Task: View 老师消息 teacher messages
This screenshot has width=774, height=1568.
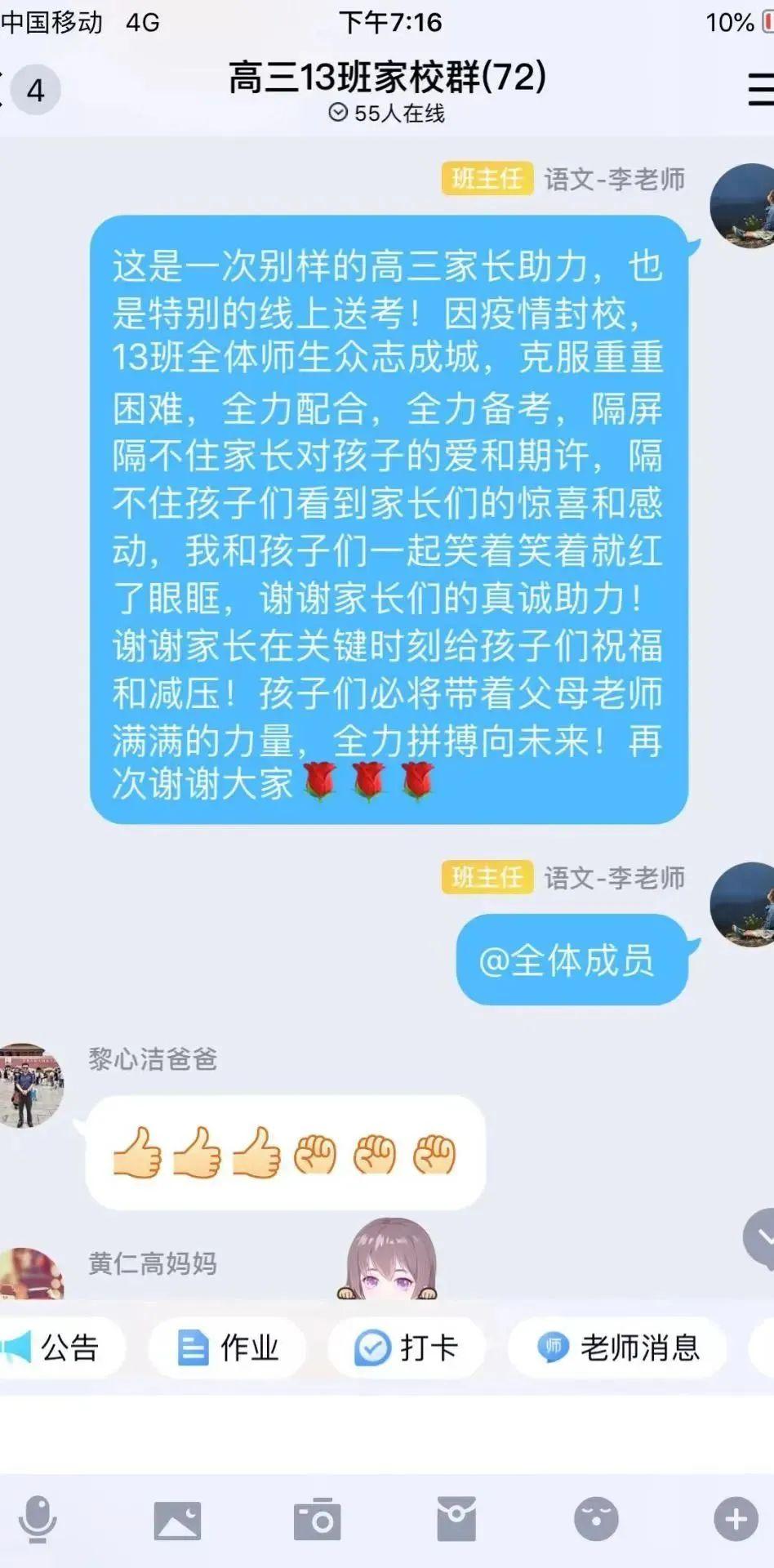Action: [618, 1347]
